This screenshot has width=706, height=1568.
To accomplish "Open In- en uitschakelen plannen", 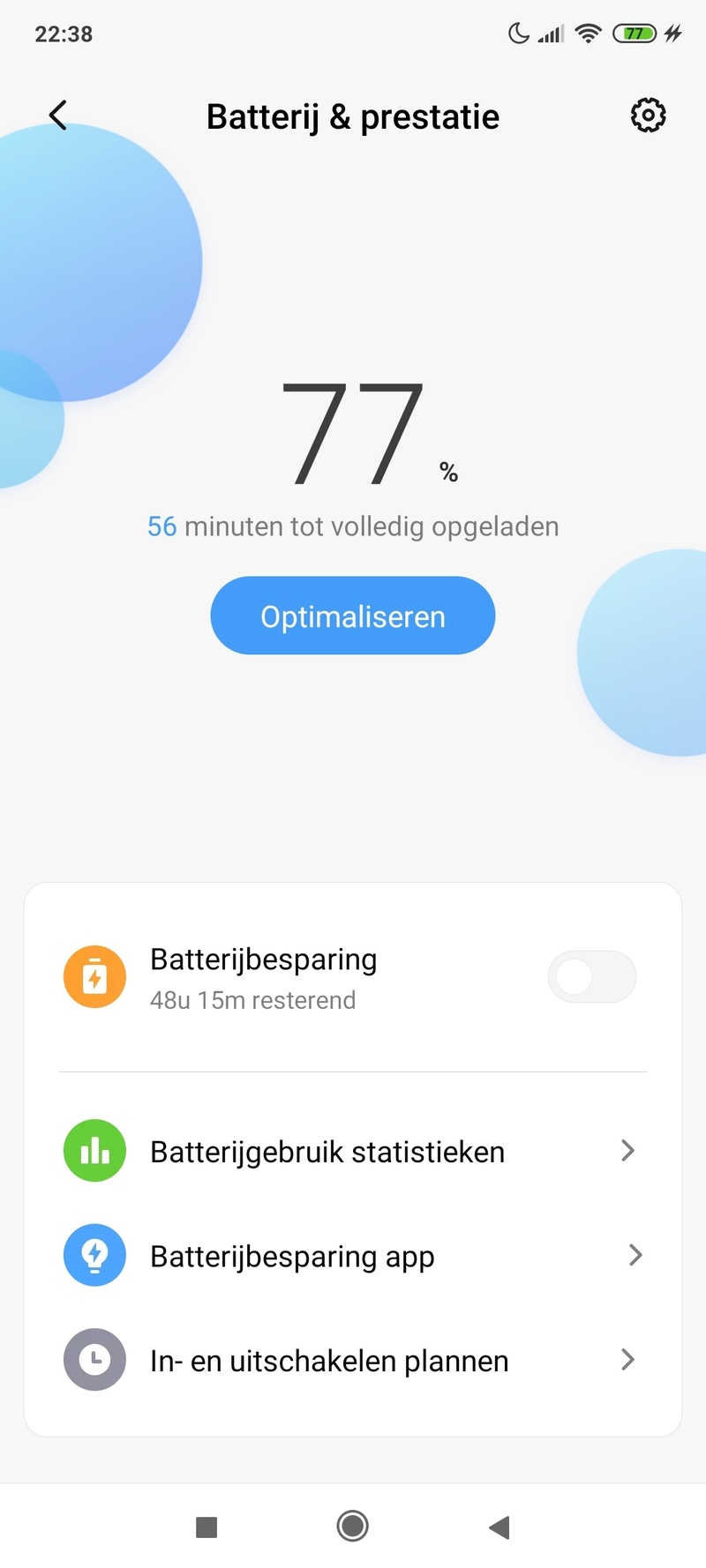I will coord(353,1361).
